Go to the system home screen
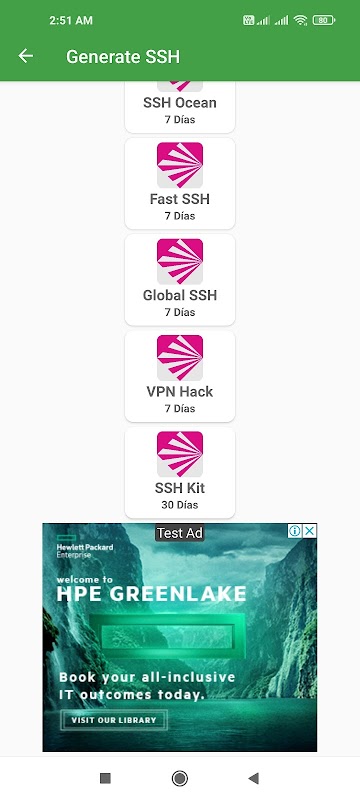360x800 pixels. (179, 778)
